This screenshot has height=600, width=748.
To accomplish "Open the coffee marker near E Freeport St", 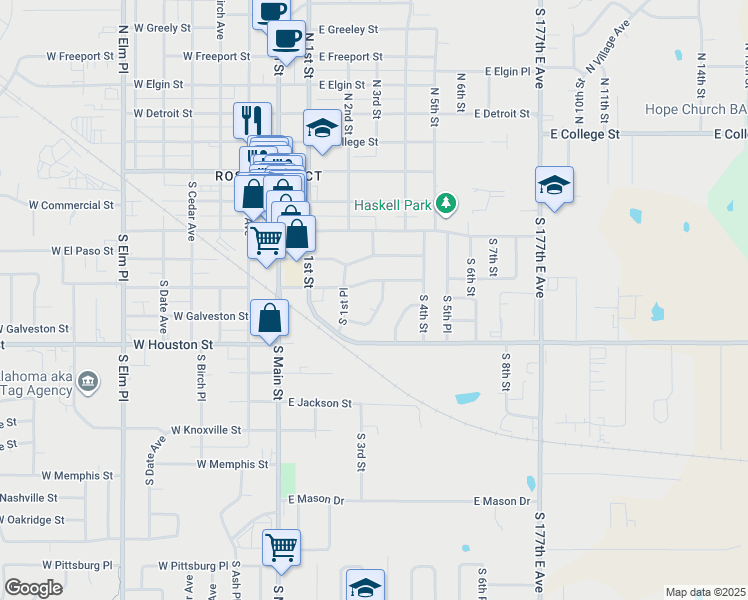I will click(x=286, y=39).
